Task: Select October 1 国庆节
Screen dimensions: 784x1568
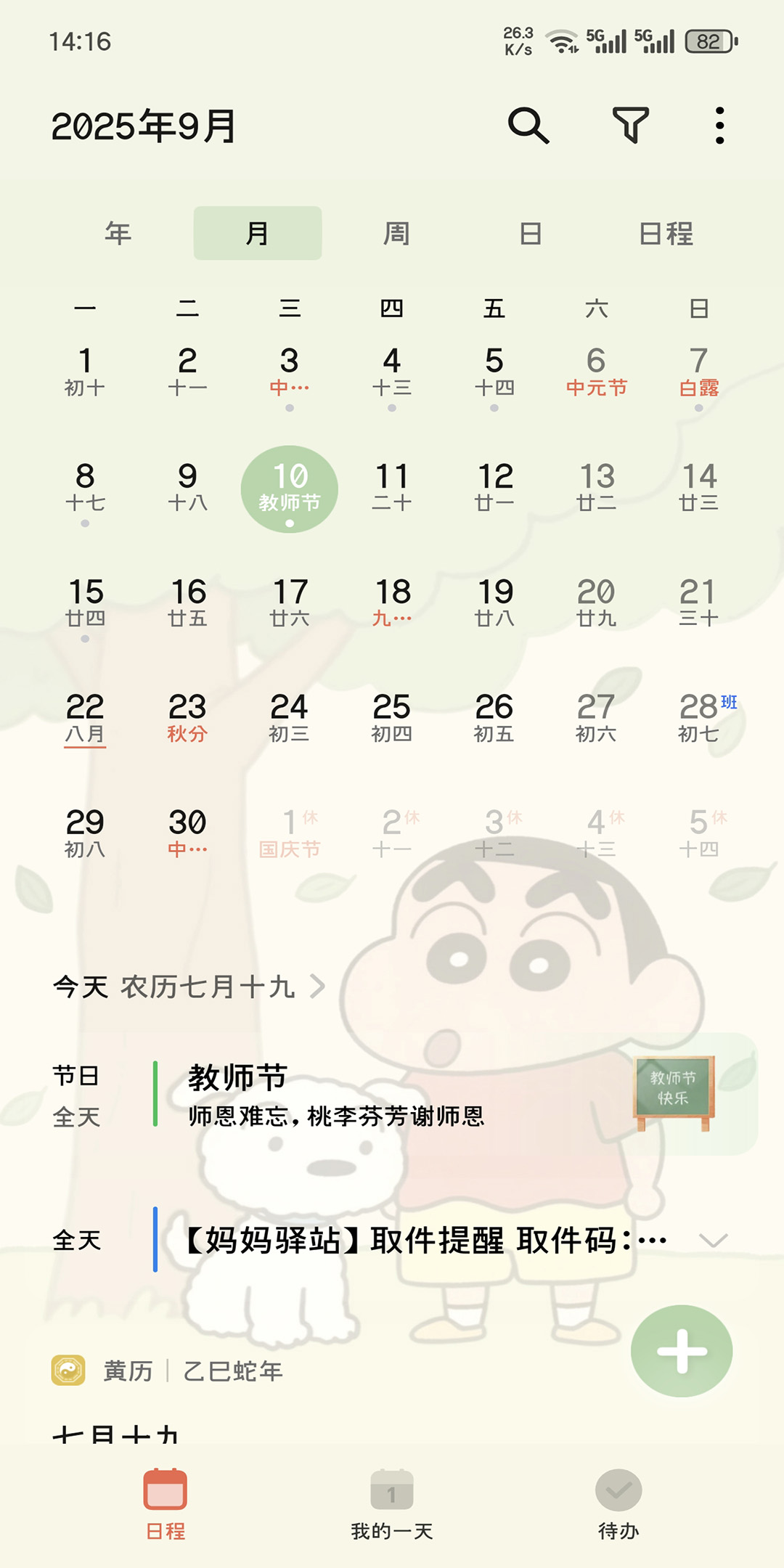Action: point(290,833)
